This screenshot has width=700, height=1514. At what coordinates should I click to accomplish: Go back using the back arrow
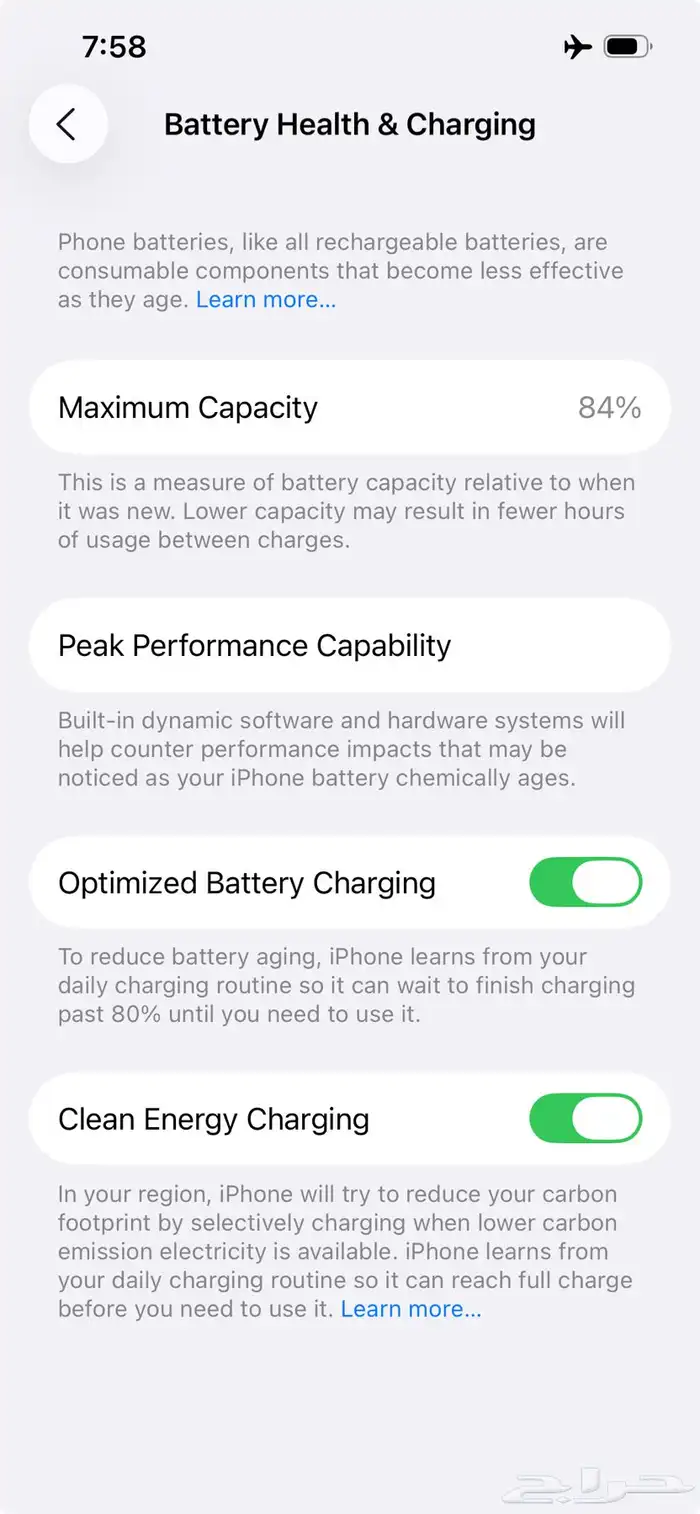click(x=67, y=125)
